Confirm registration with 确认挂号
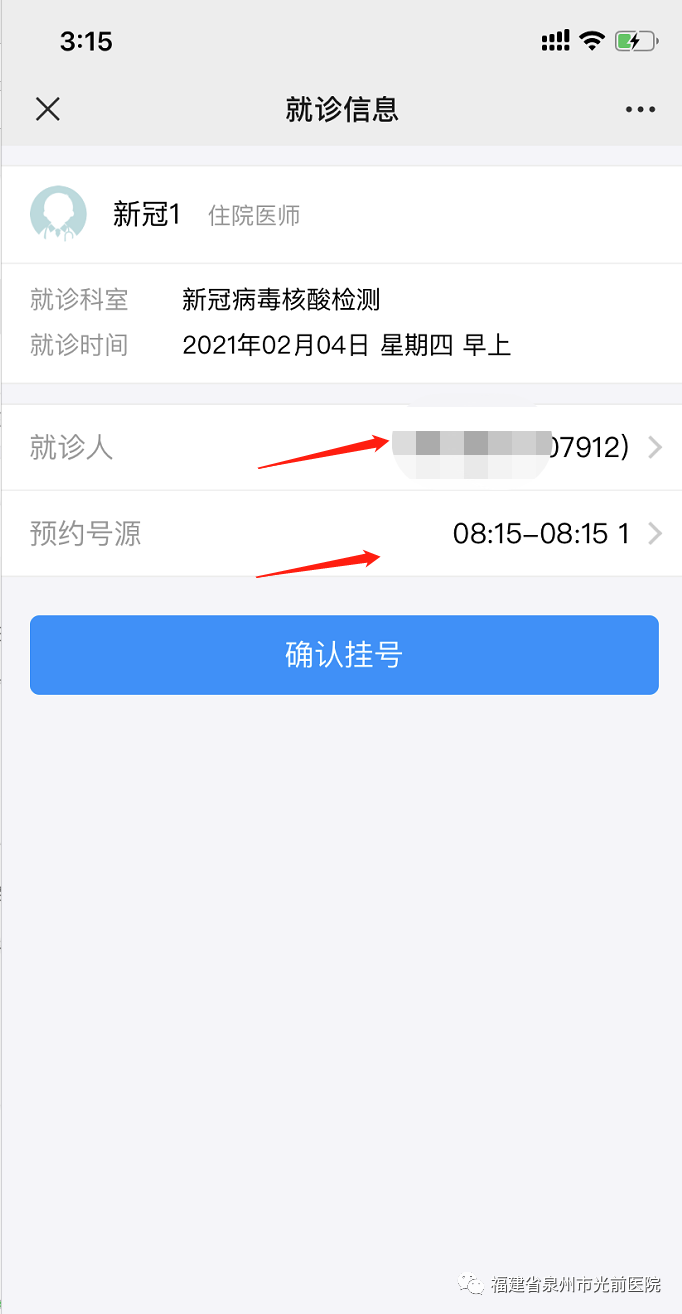Screen dimensions: 682x1314 coord(344,655)
